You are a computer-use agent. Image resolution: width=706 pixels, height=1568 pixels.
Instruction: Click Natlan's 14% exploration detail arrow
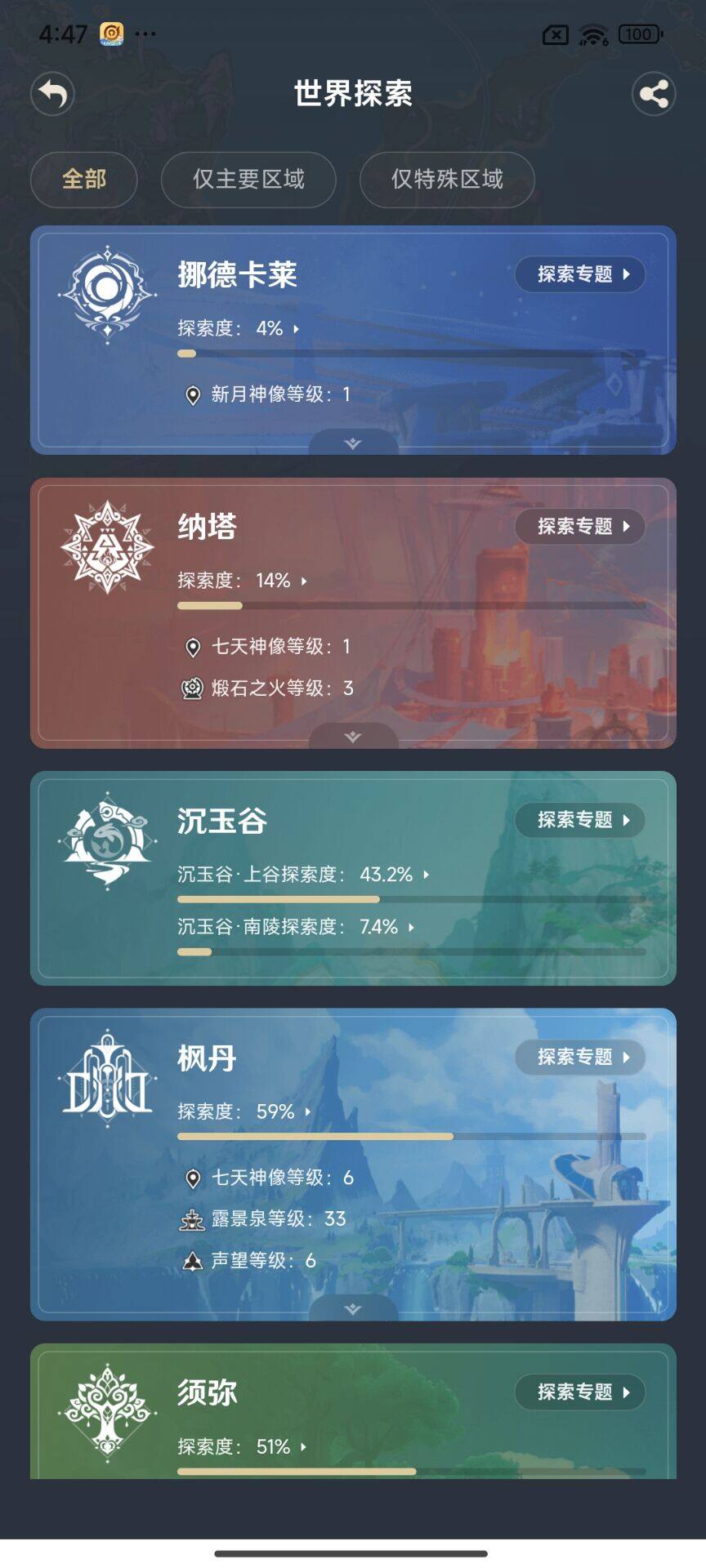pos(306,582)
